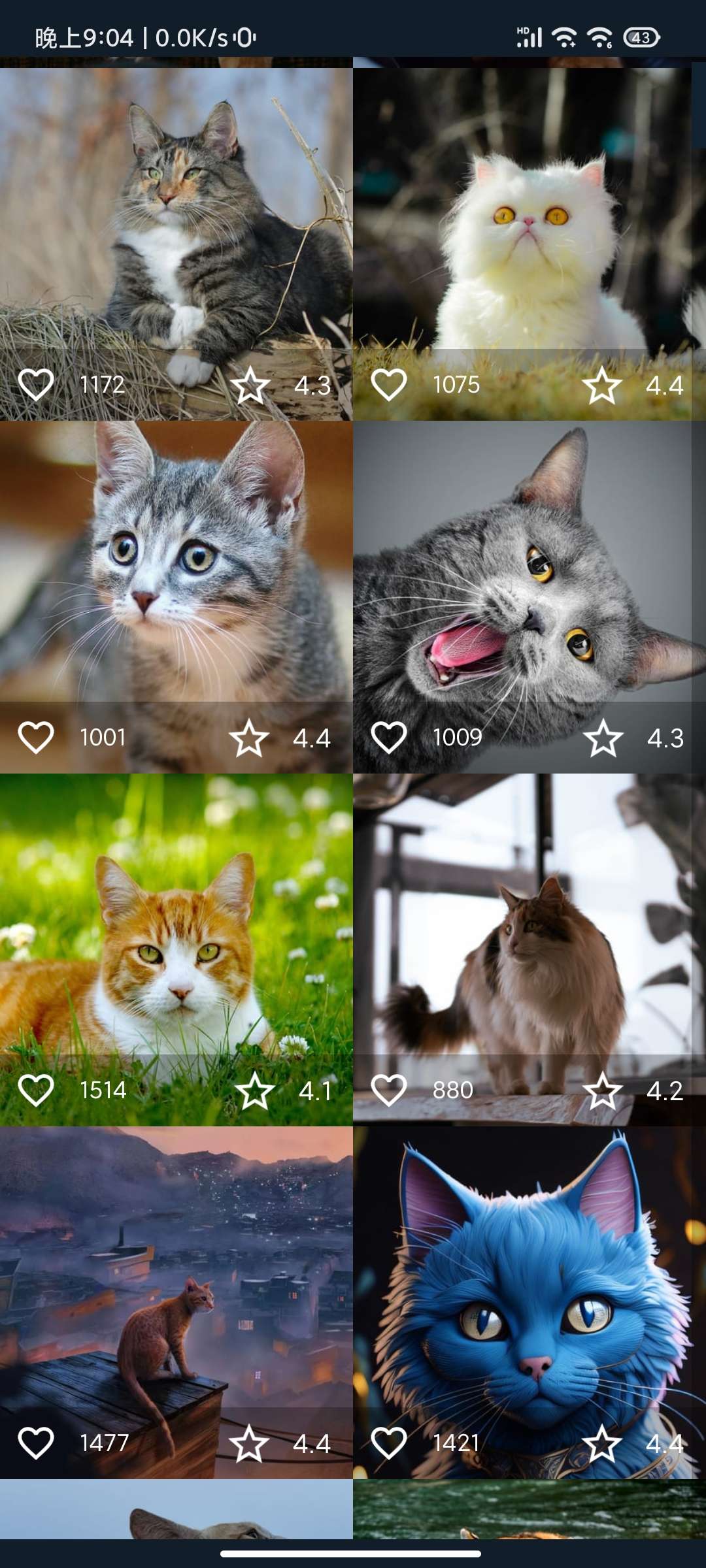Tap the star icon on the 880-likes wallpaper
The image size is (706, 1568).
pos(602,1091)
